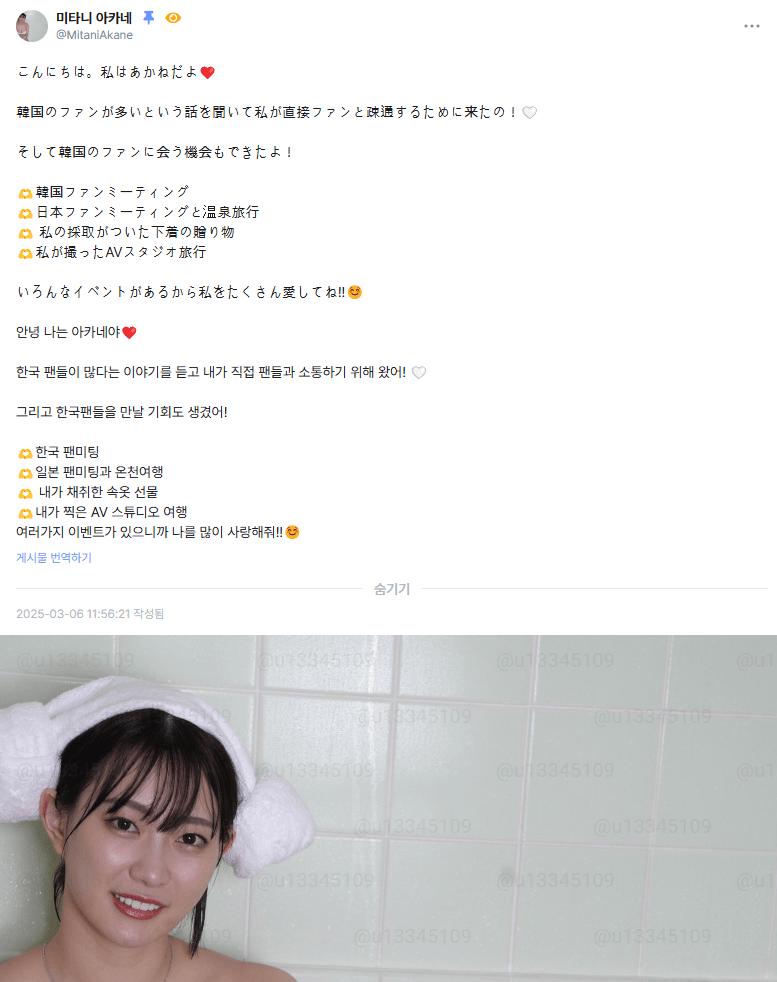Open the profile avatar of 미타니 아카네

[31, 26]
